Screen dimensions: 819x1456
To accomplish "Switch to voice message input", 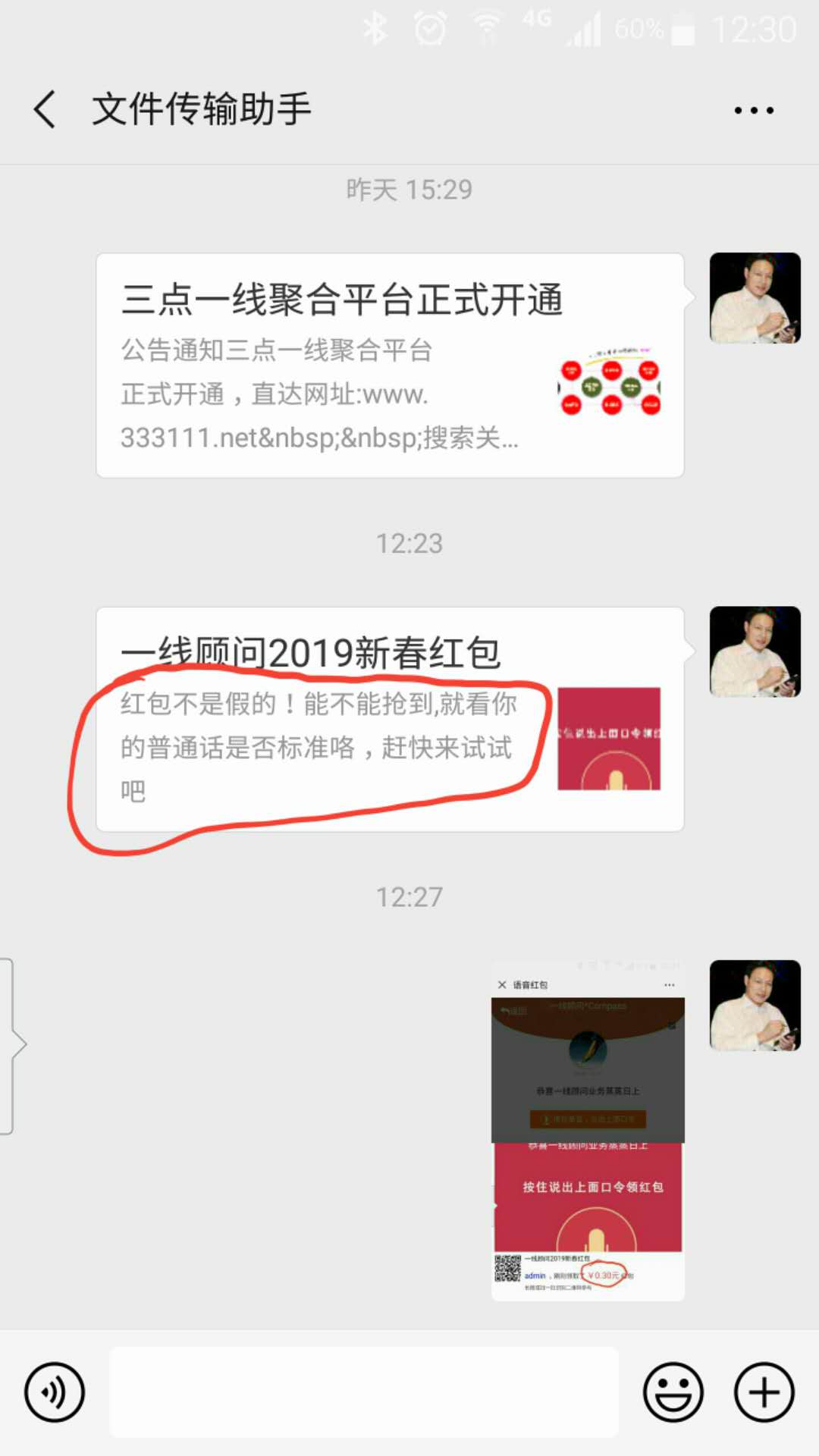I will coord(55,1392).
